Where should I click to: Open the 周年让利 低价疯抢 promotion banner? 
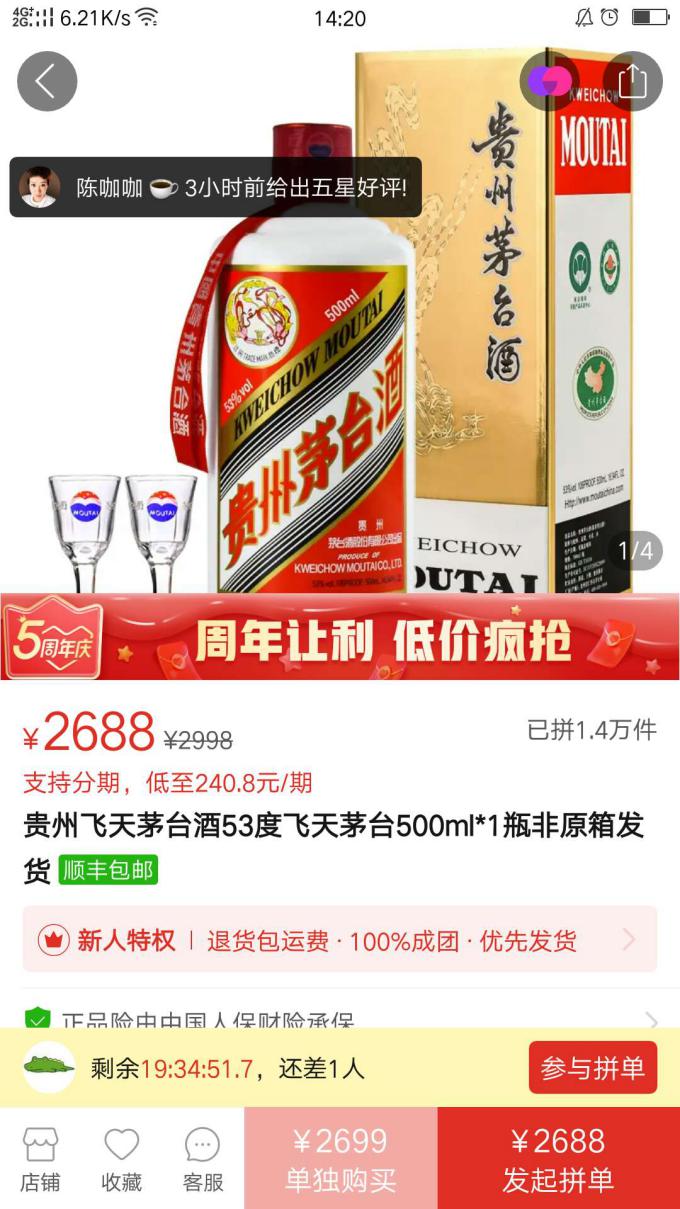coord(340,638)
